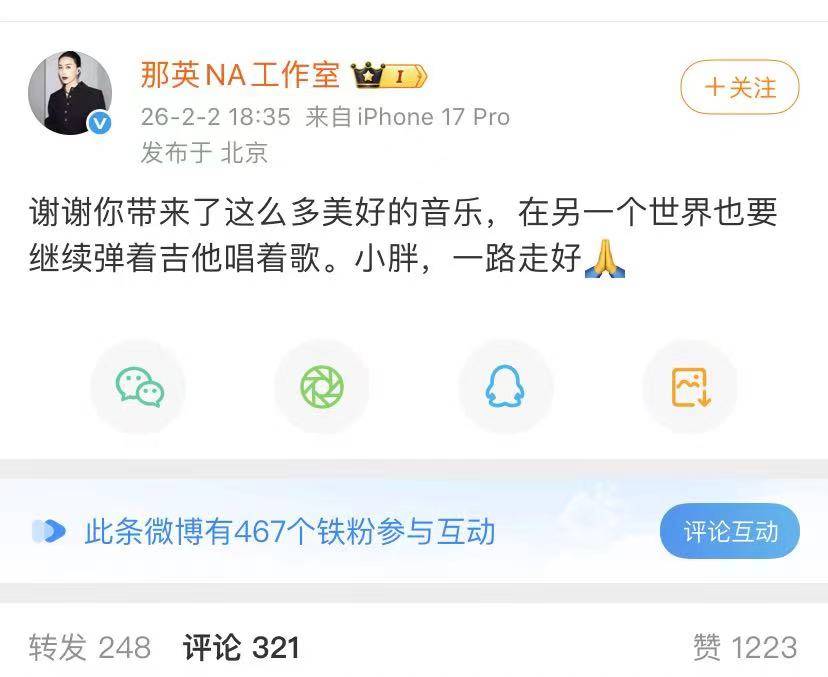Open 那英NA工作室's profile avatar

tap(69, 92)
